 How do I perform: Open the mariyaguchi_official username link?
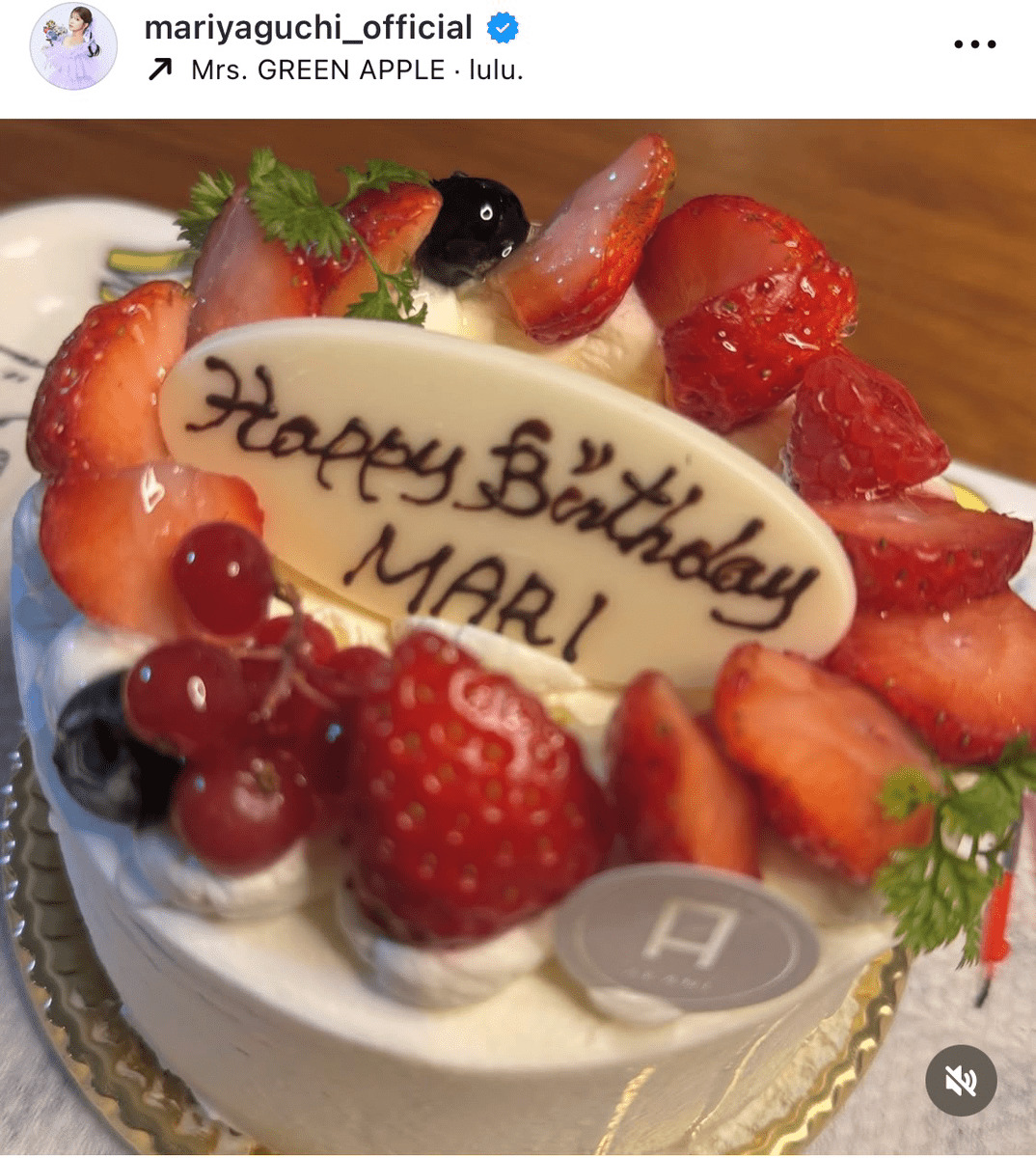click(308, 28)
